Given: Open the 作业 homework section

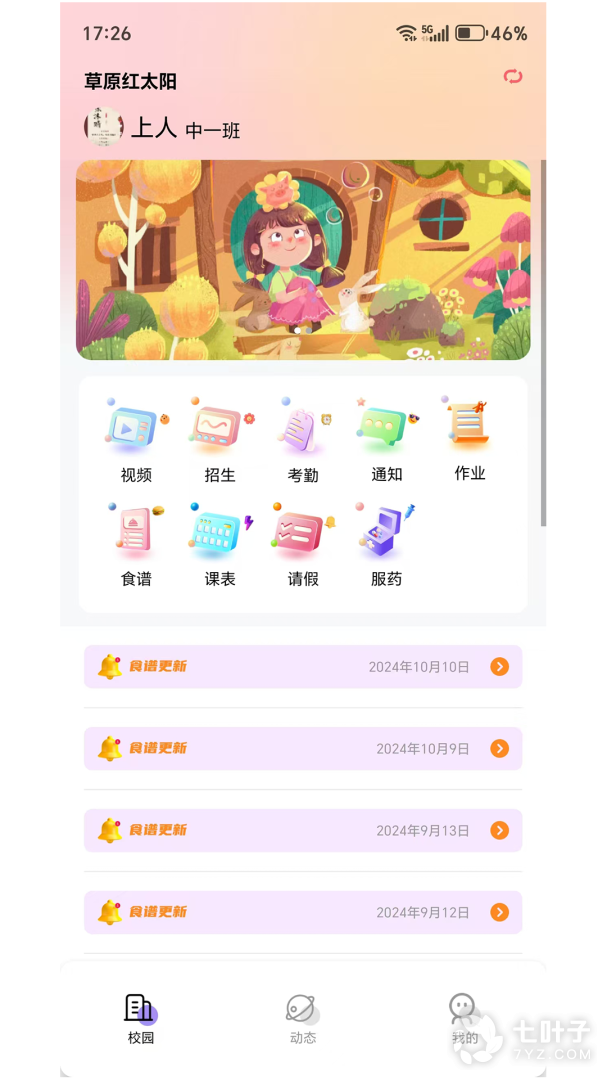Looking at the screenshot, I should [x=469, y=440].
